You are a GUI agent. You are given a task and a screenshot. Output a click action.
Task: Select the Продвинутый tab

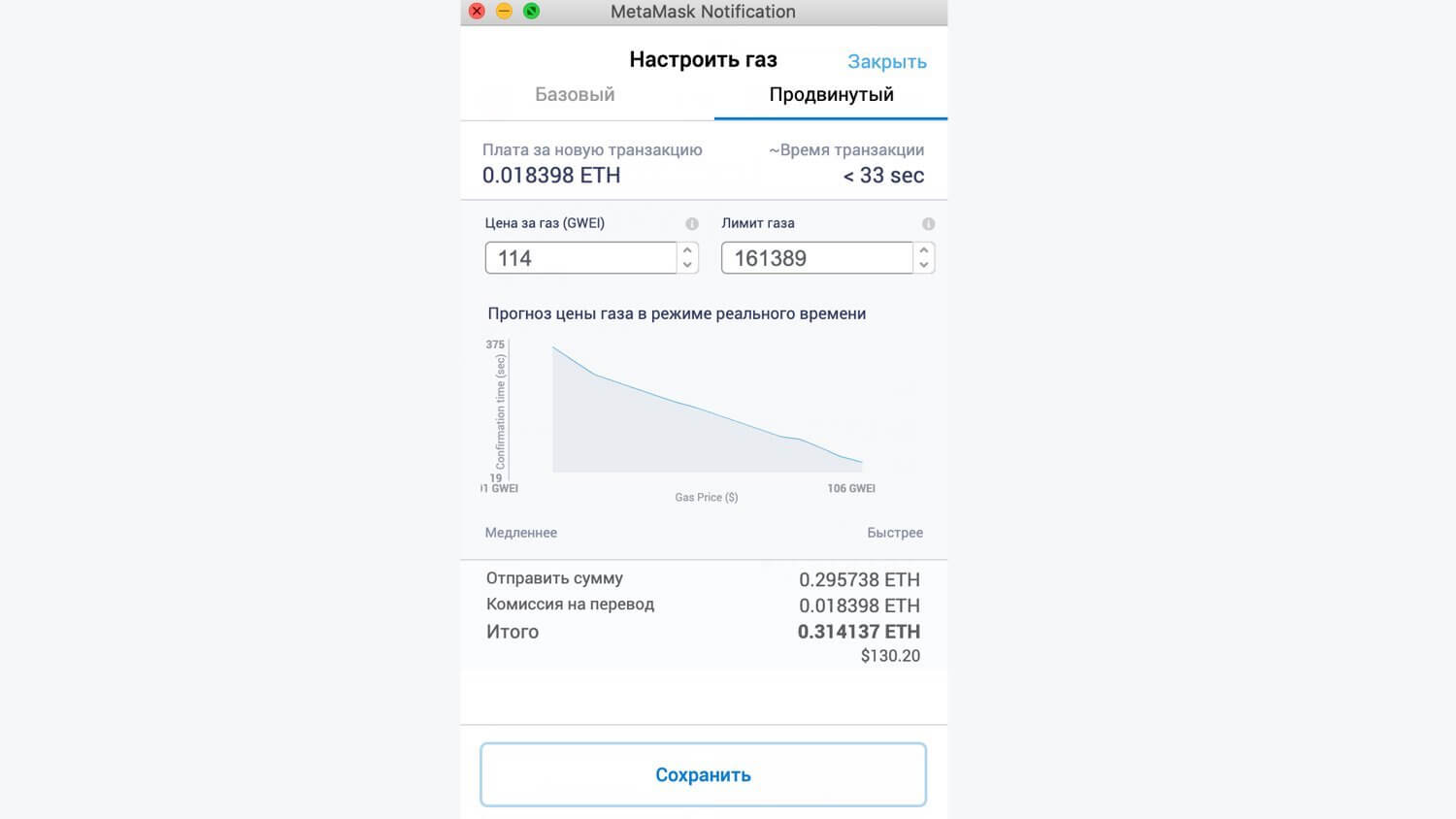click(831, 94)
